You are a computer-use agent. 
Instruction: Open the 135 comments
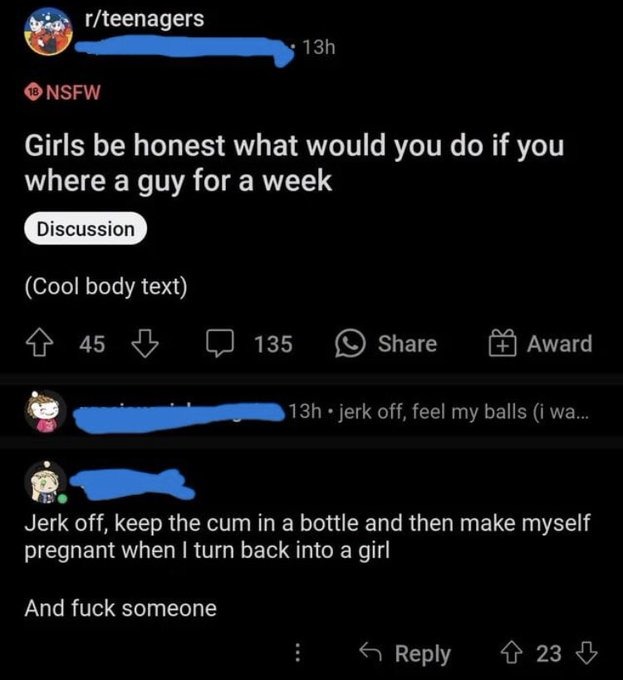249,344
